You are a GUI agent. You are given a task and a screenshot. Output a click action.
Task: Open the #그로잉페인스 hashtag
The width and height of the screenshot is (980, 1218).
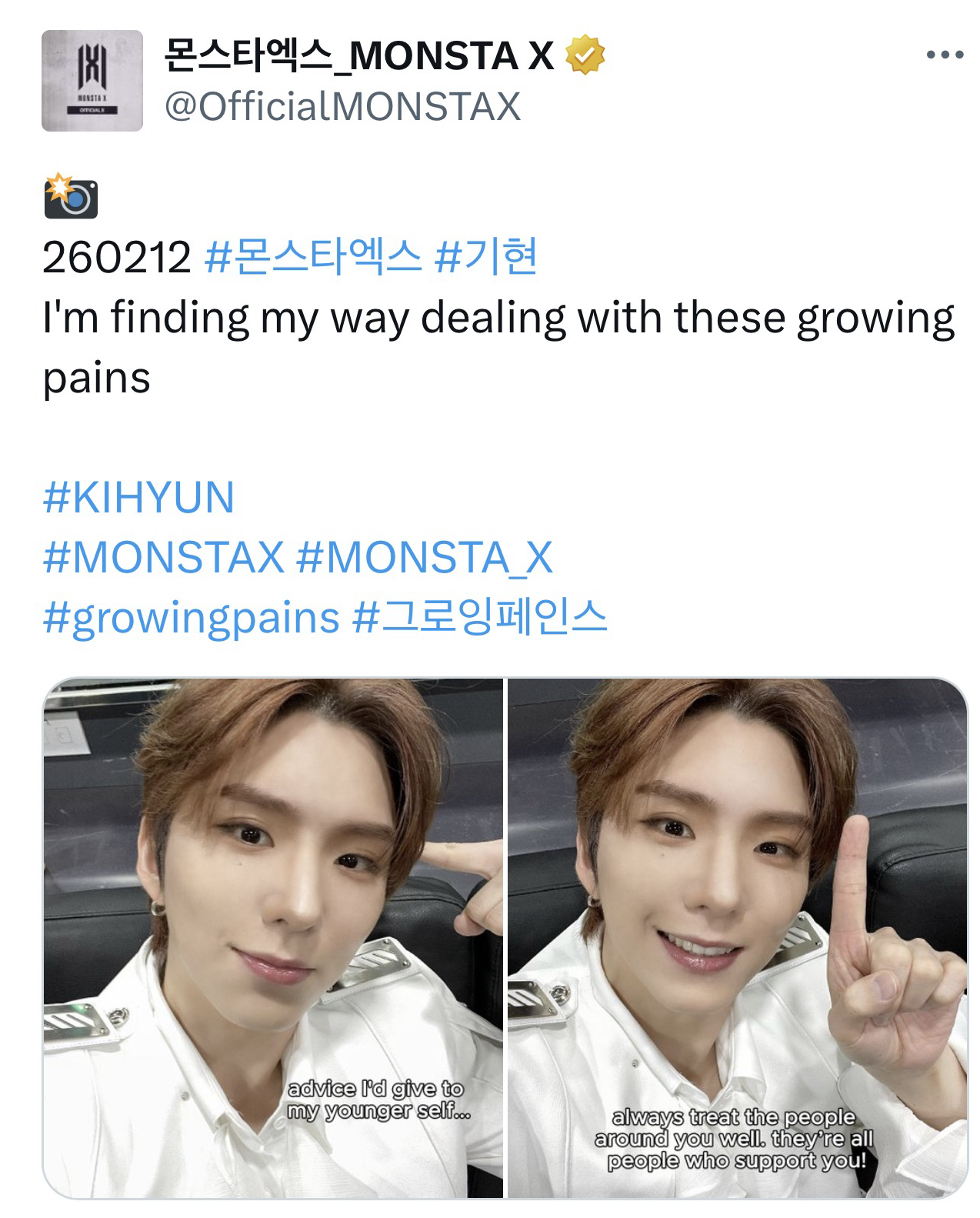480,617
